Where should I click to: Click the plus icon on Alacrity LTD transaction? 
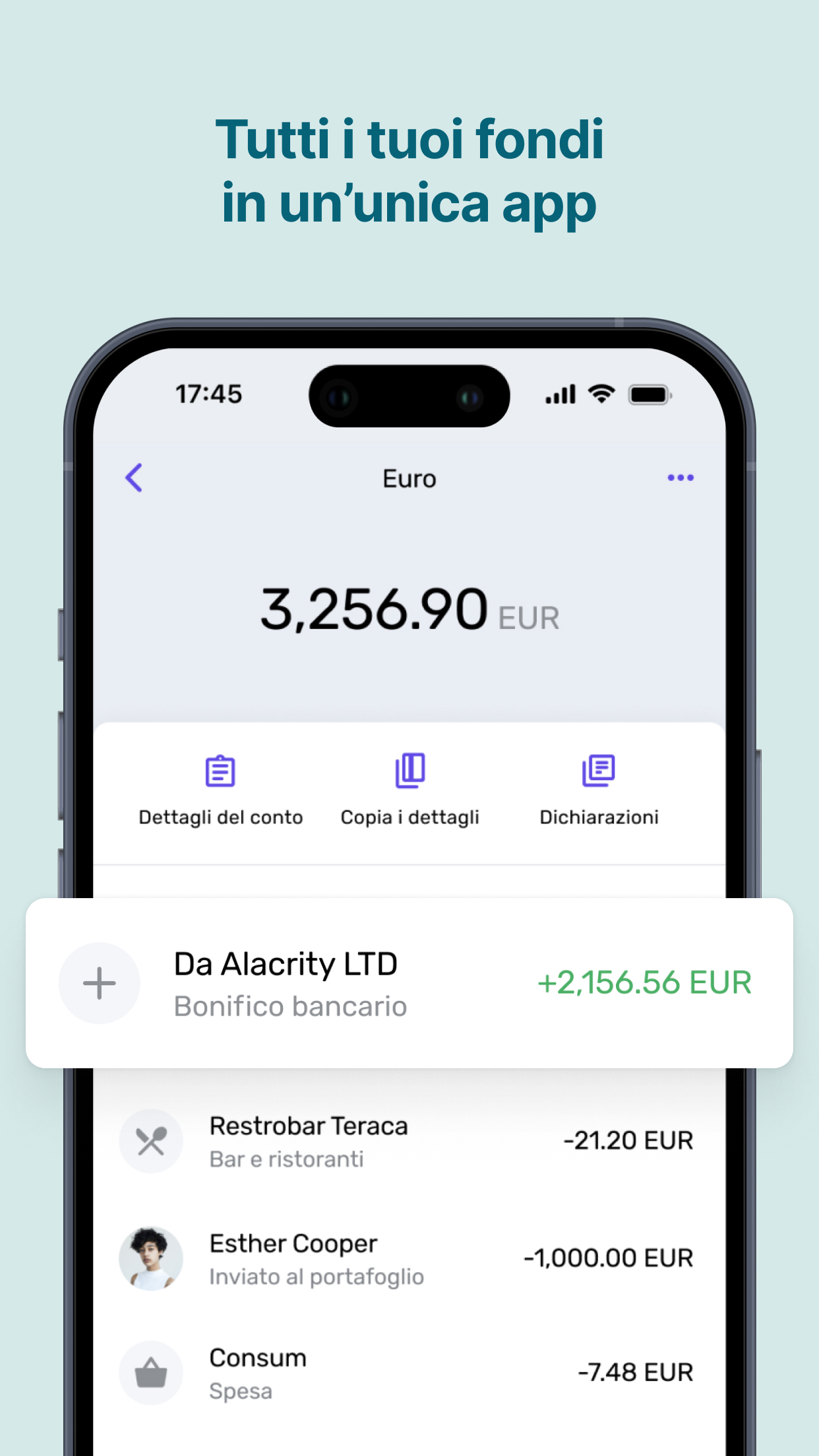[x=99, y=983]
